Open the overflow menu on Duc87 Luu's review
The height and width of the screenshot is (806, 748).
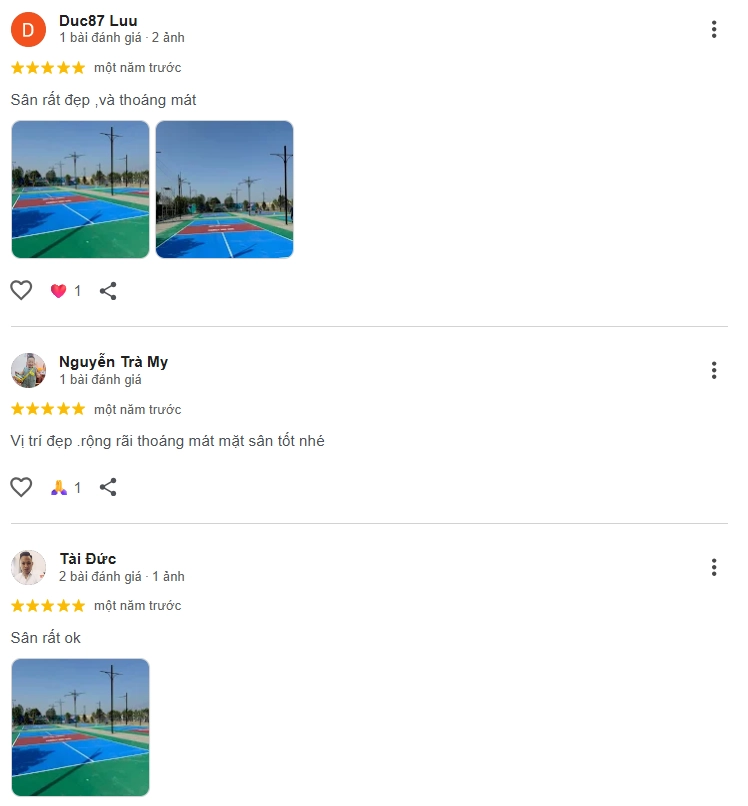point(713,29)
